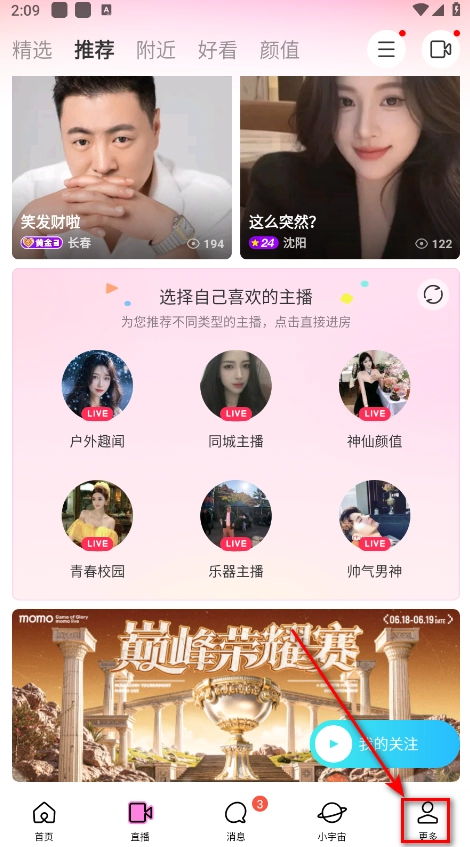Open the 笑发财啦 live stream card
This screenshot has height=847, width=470.
click(x=122, y=167)
